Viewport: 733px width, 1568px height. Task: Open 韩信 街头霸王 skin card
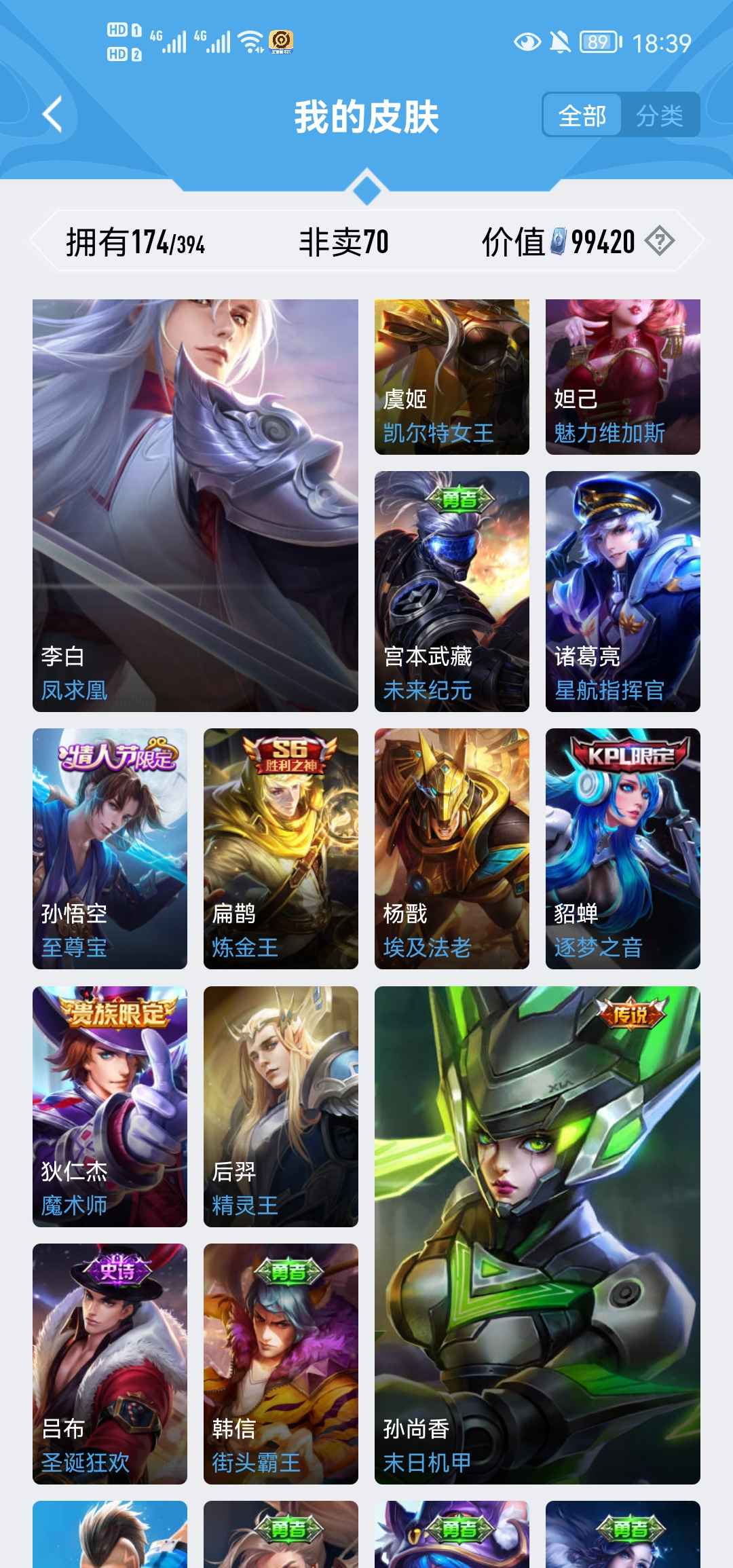pos(280,1363)
